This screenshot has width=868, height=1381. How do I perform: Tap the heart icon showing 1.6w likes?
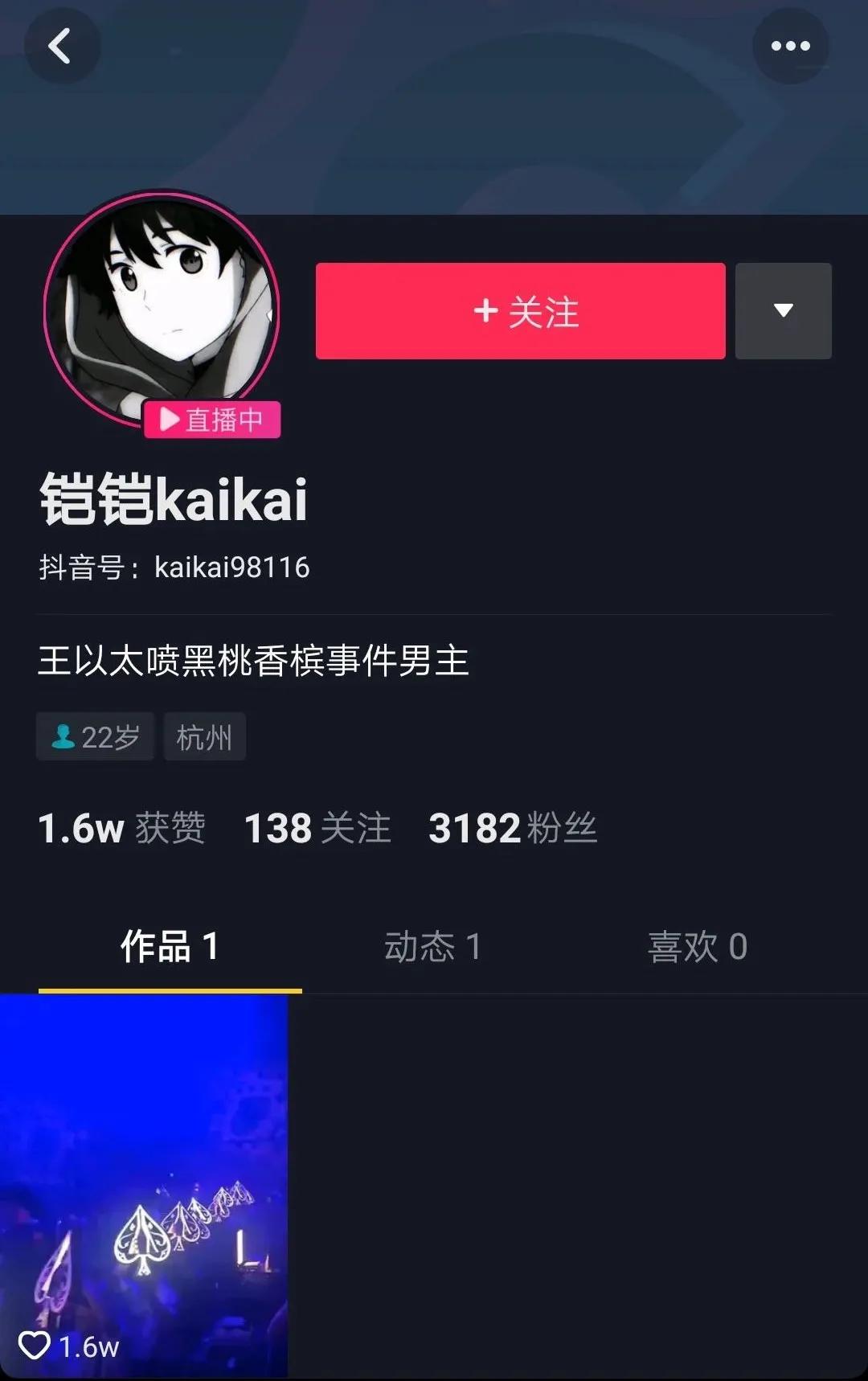(x=37, y=1347)
